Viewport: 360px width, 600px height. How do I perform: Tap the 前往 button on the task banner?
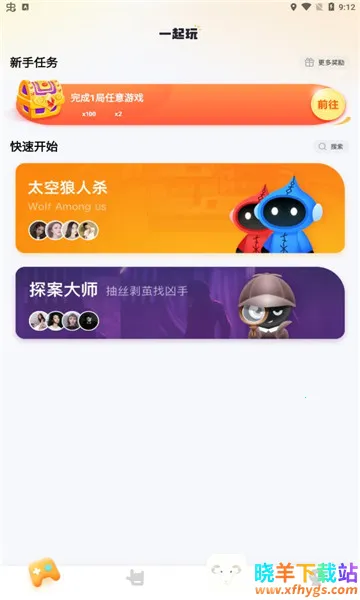[x=328, y=104]
